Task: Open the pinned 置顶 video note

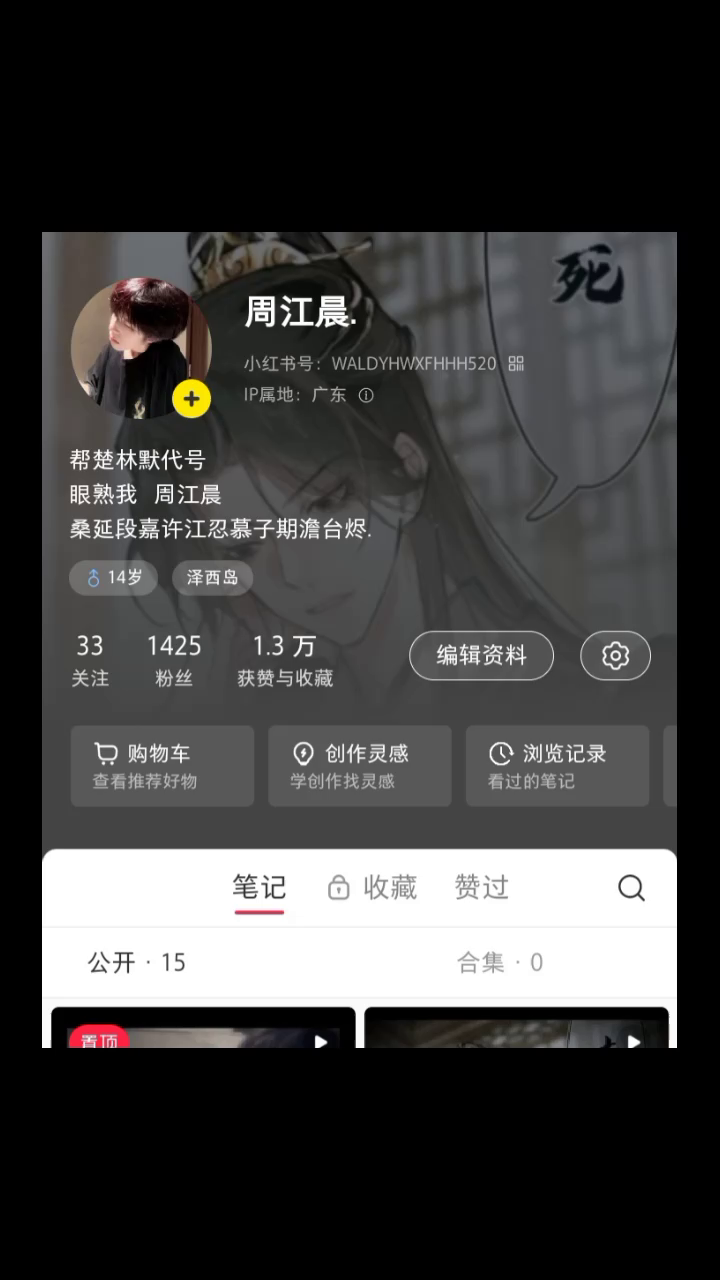Action: [x=204, y=1030]
